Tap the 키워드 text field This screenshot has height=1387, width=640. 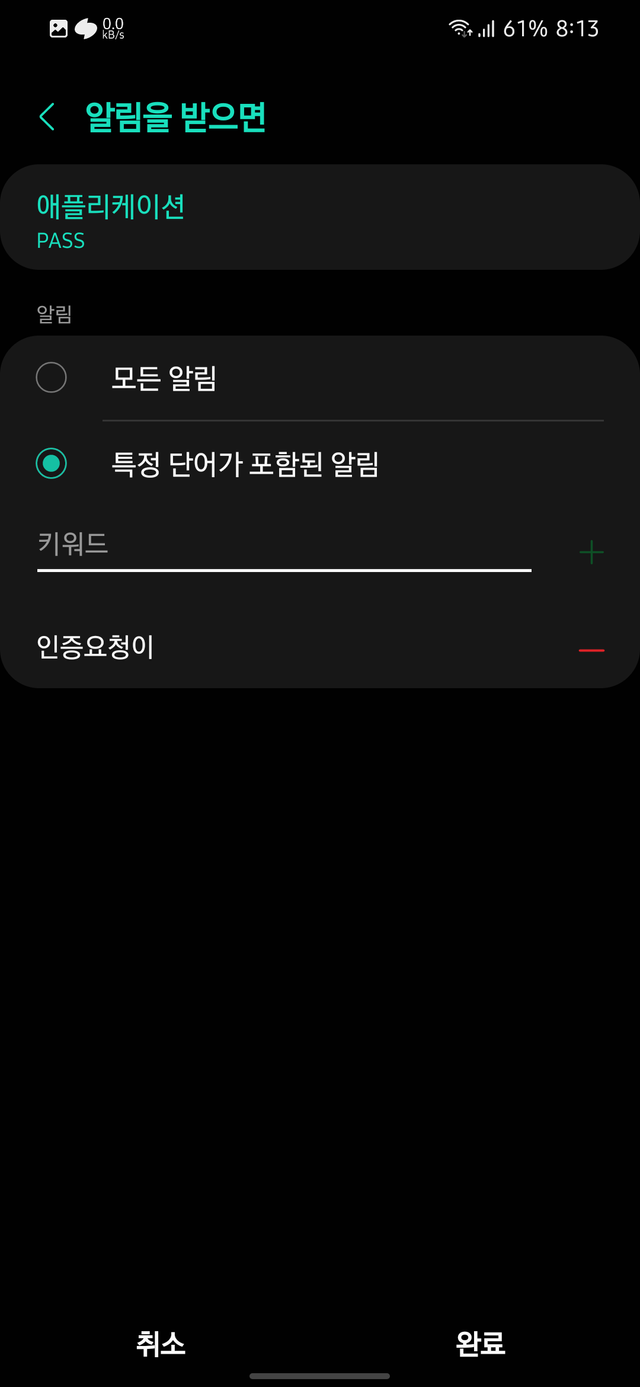pyautogui.click(x=284, y=546)
